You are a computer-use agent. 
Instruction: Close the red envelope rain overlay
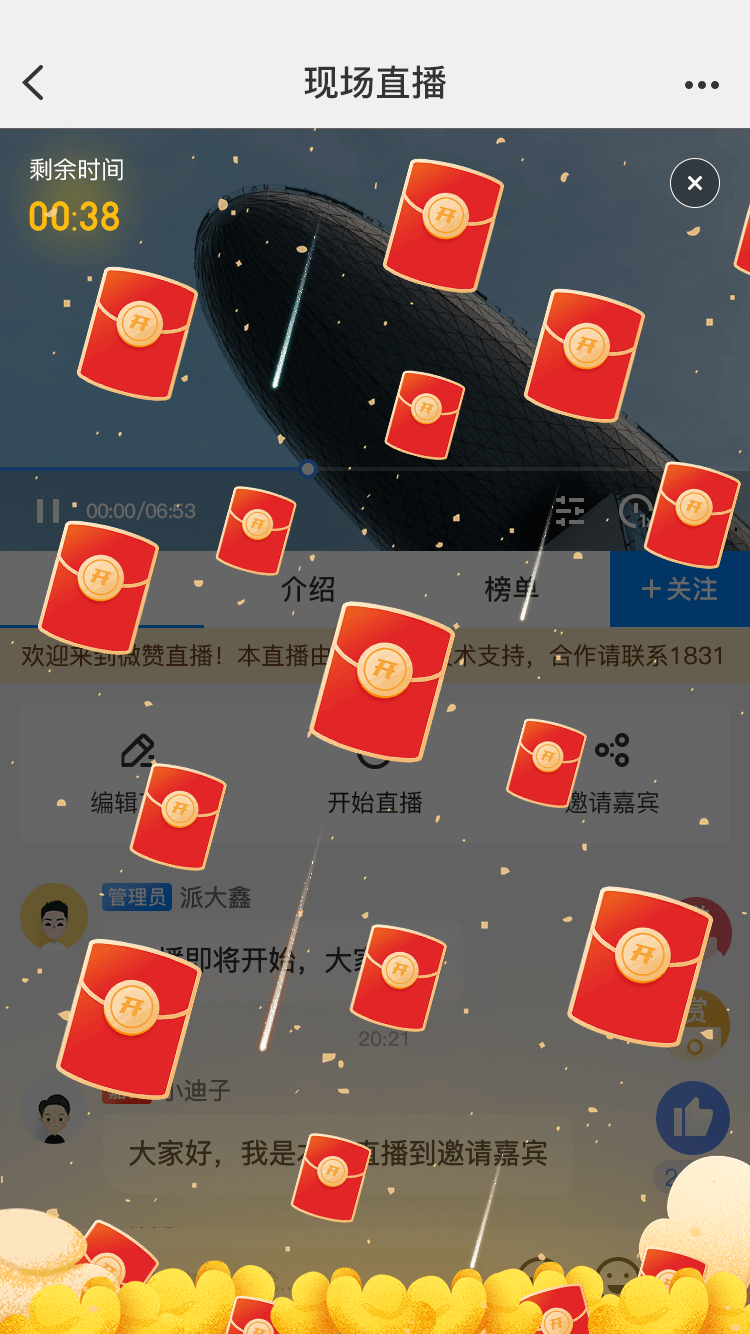[694, 183]
